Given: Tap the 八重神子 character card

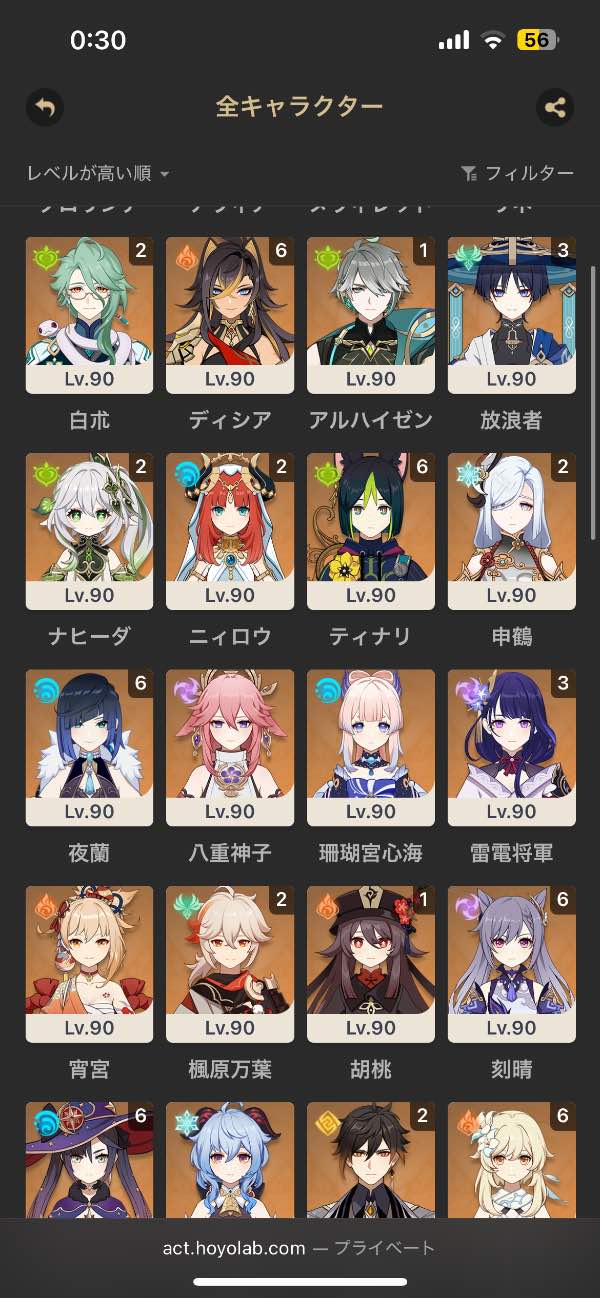Looking at the screenshot, I should coord(230,747).
